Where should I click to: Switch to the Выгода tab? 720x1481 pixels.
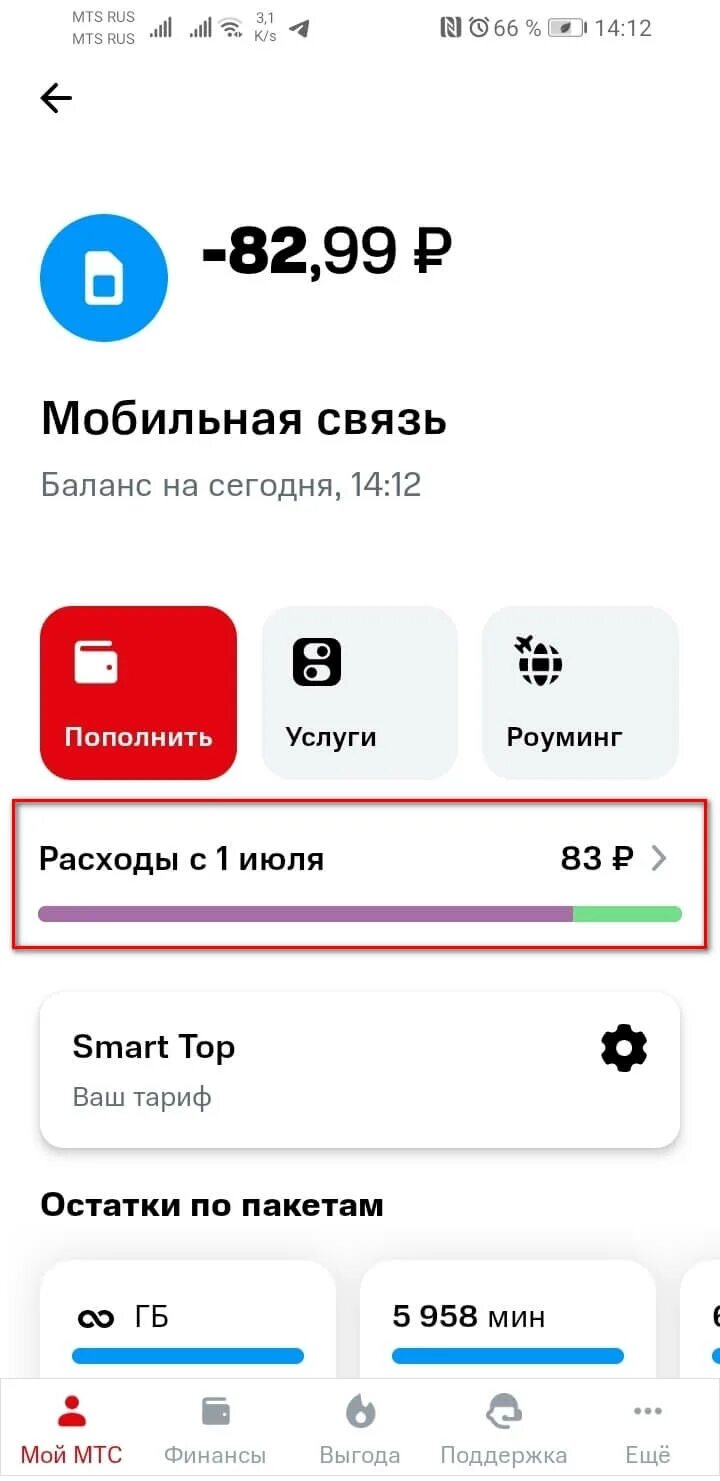pos(360,1430)
